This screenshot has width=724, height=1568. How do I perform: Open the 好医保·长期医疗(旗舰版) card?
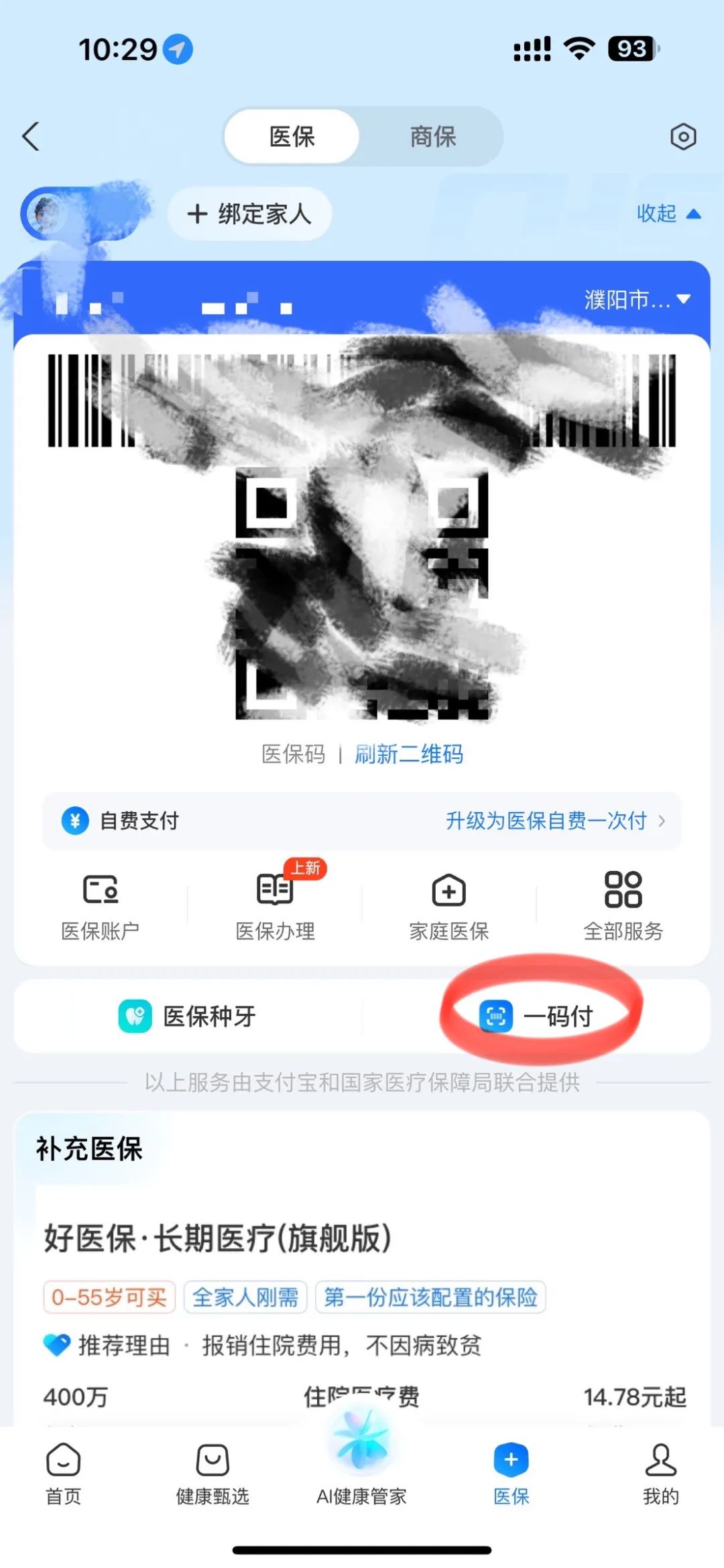click(218, 1238)
